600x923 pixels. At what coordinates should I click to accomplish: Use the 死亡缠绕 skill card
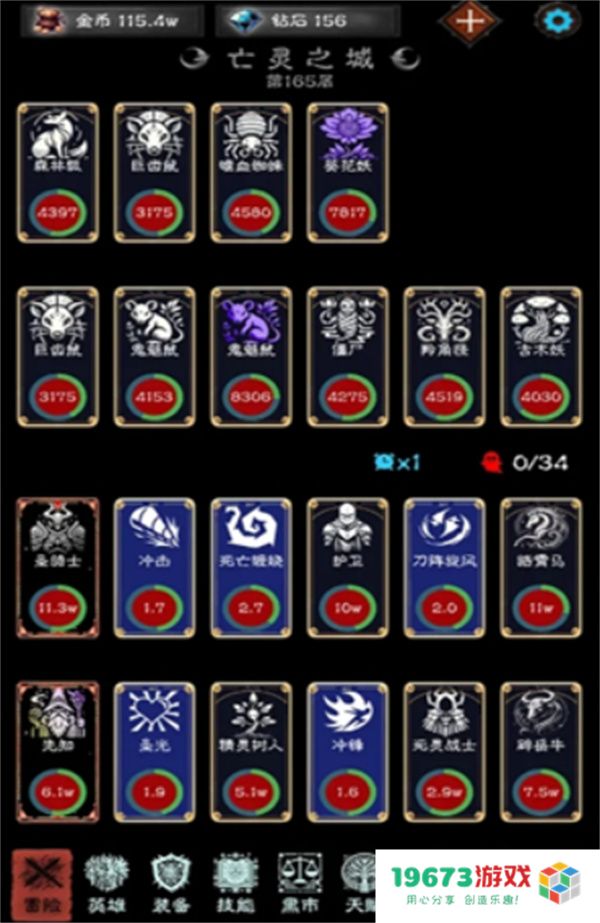(250, 567)
